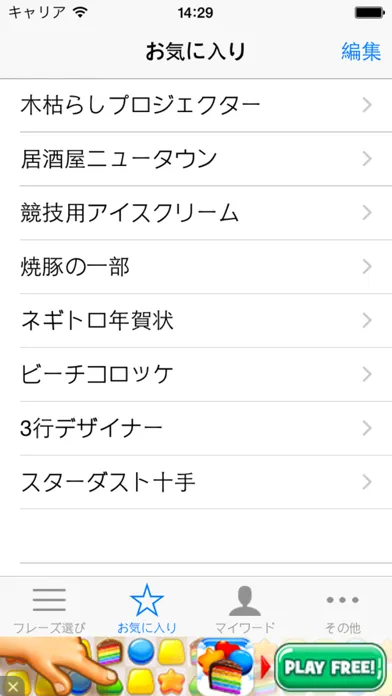
Task: Open the 居酒屋ニュータウン entry
Action: click(196, 159)
